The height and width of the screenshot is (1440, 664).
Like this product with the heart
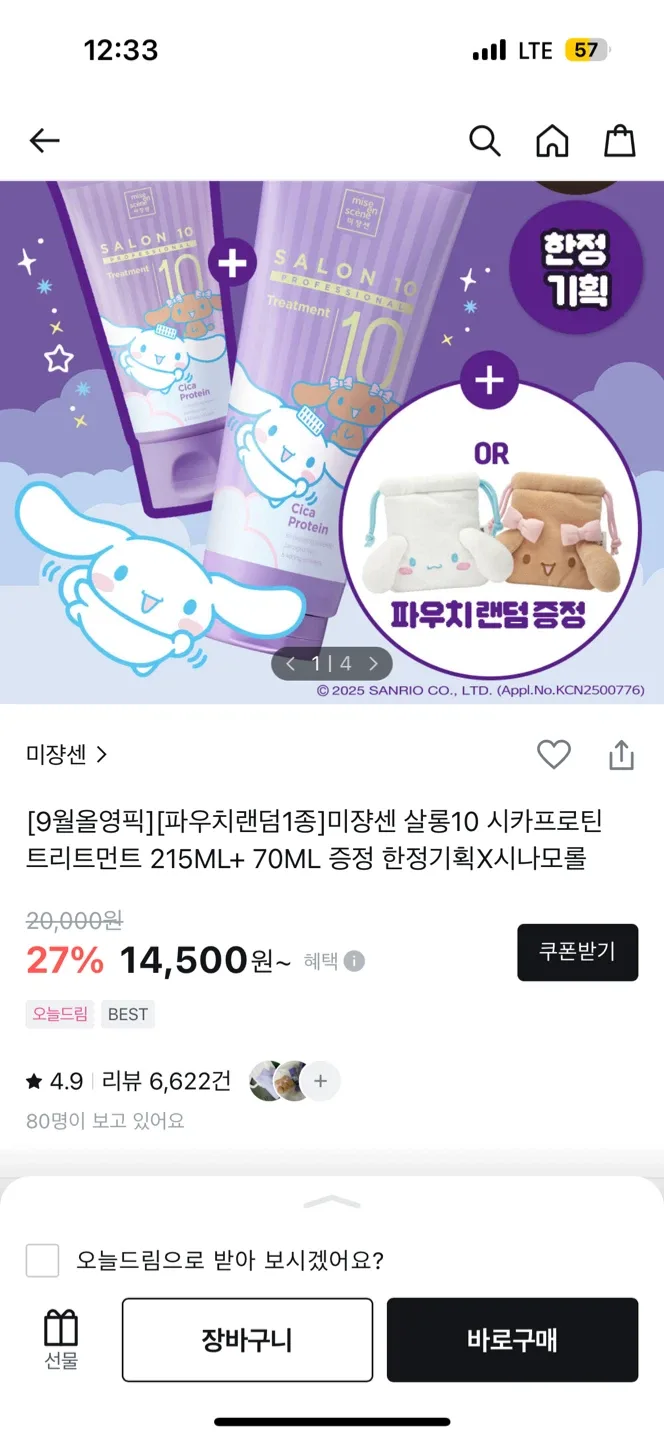pos(554,755)
